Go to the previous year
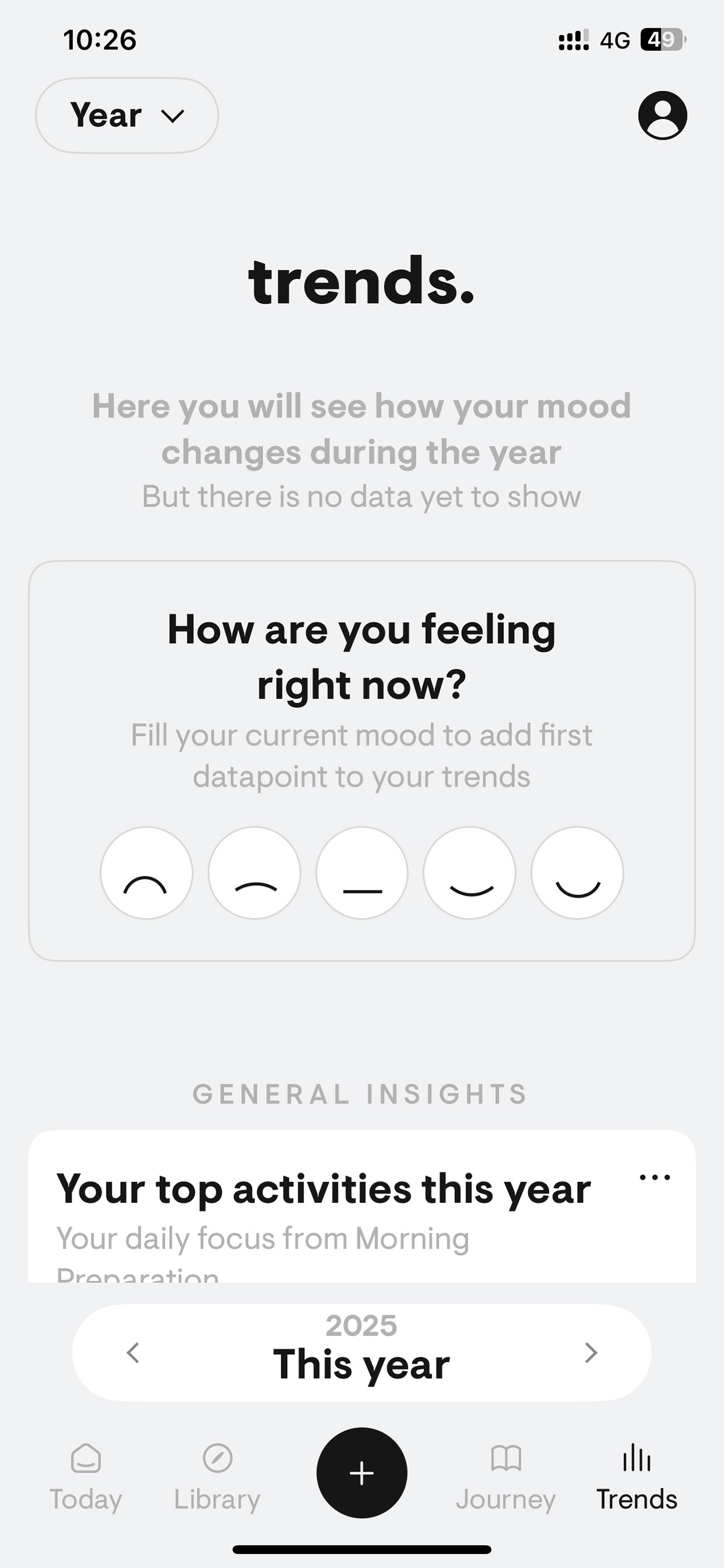724x1568 pixels. click(x=133, y=1352)
